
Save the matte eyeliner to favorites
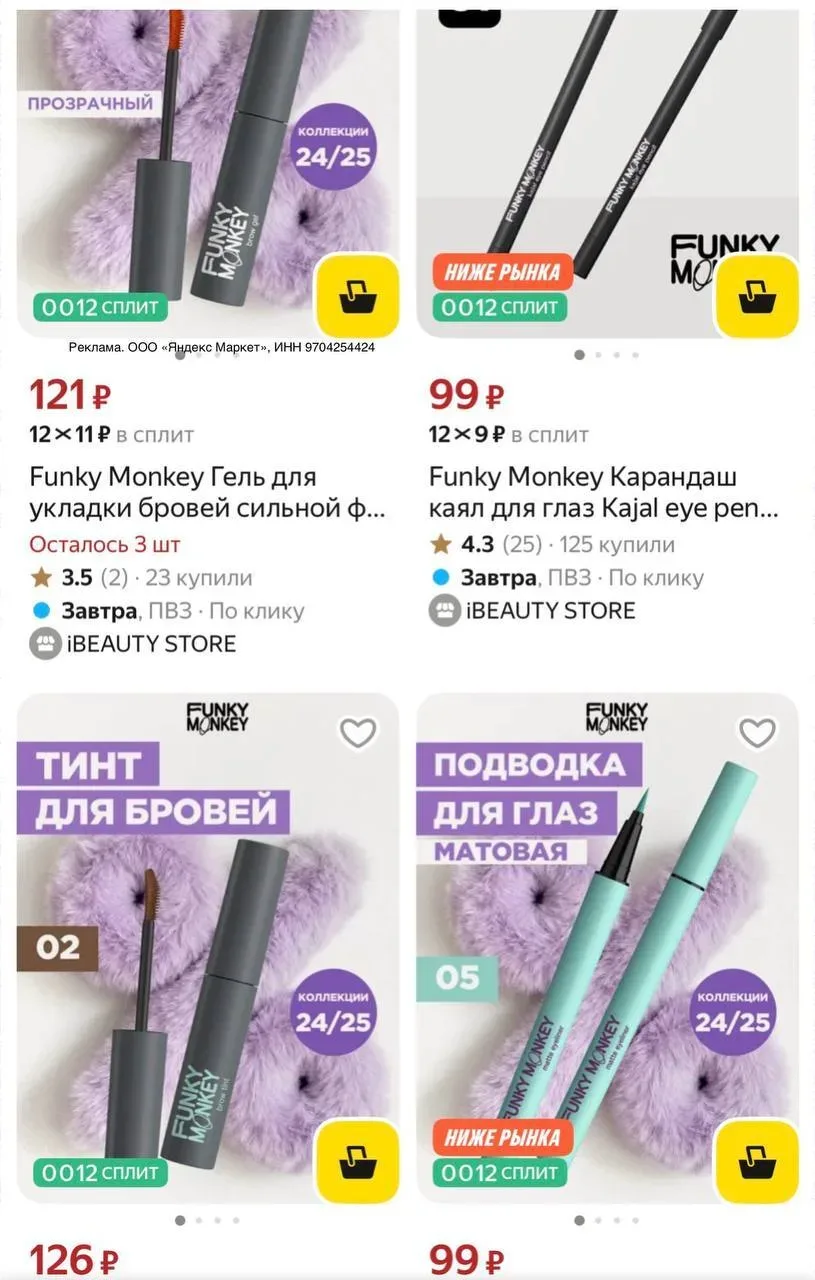click(x=757, y=733)
